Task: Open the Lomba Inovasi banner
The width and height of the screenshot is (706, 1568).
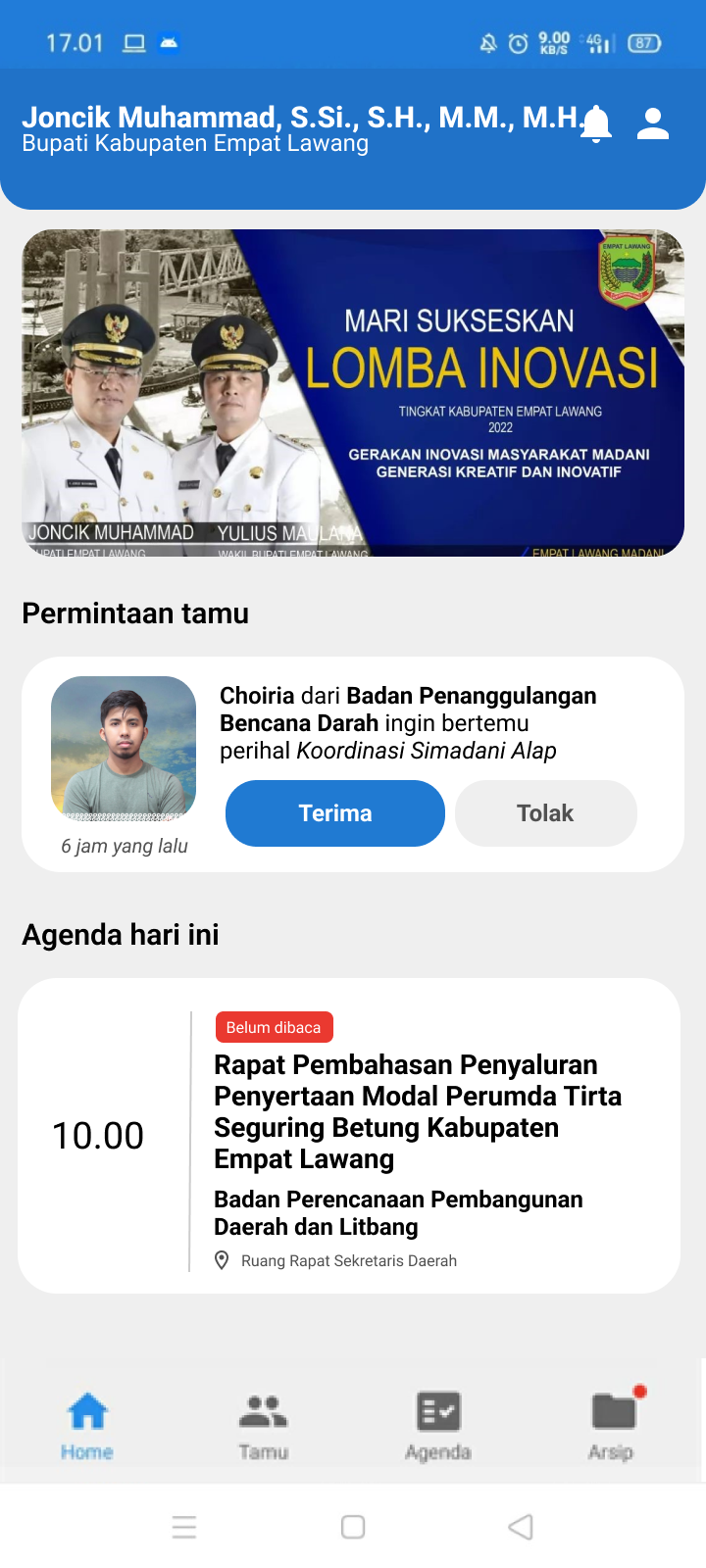Action: [353, 393]
